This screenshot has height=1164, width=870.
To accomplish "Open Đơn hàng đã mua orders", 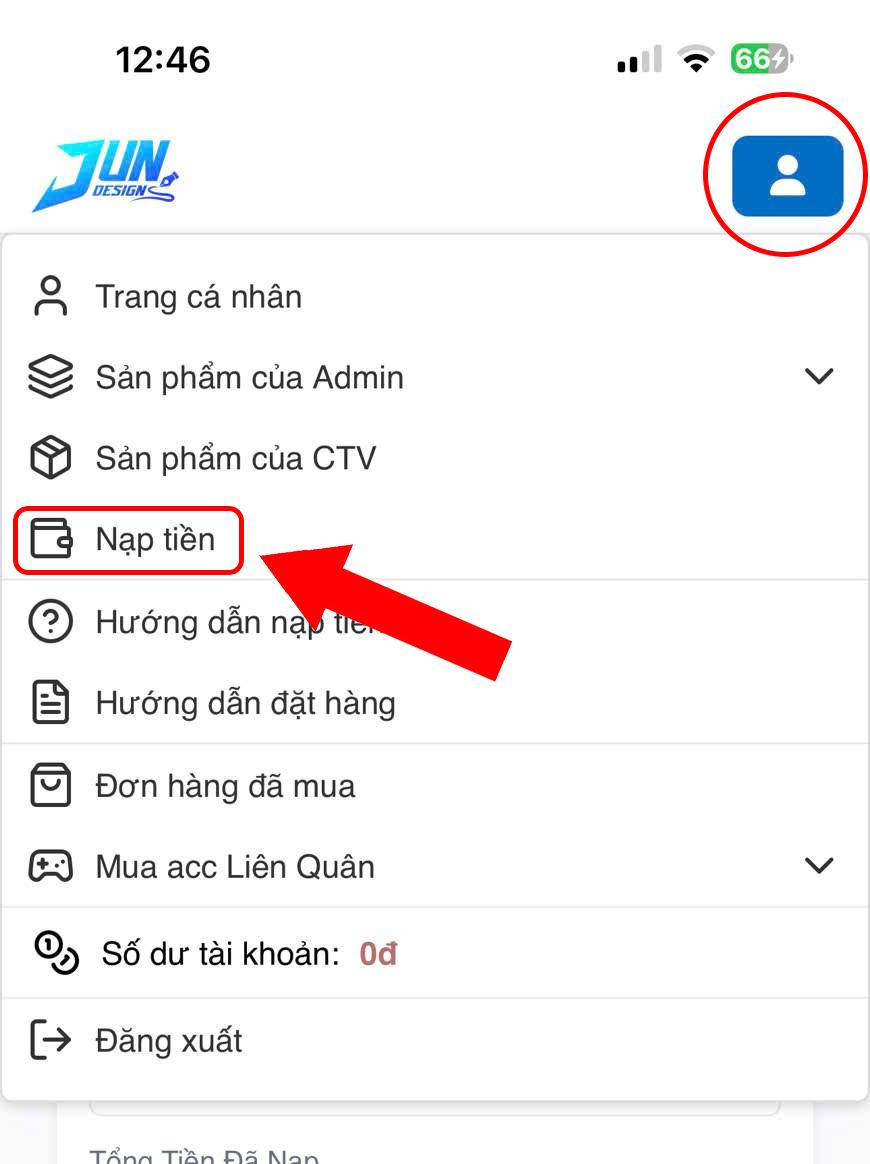I will (x=225, y=786).
